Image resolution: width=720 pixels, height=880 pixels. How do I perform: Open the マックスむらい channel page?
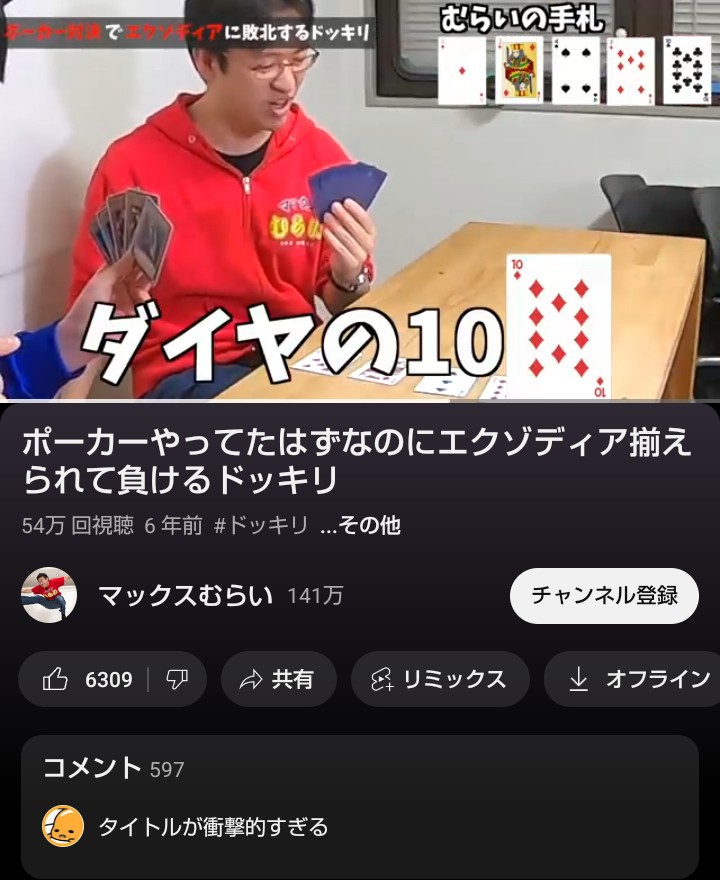coord(185,596)
